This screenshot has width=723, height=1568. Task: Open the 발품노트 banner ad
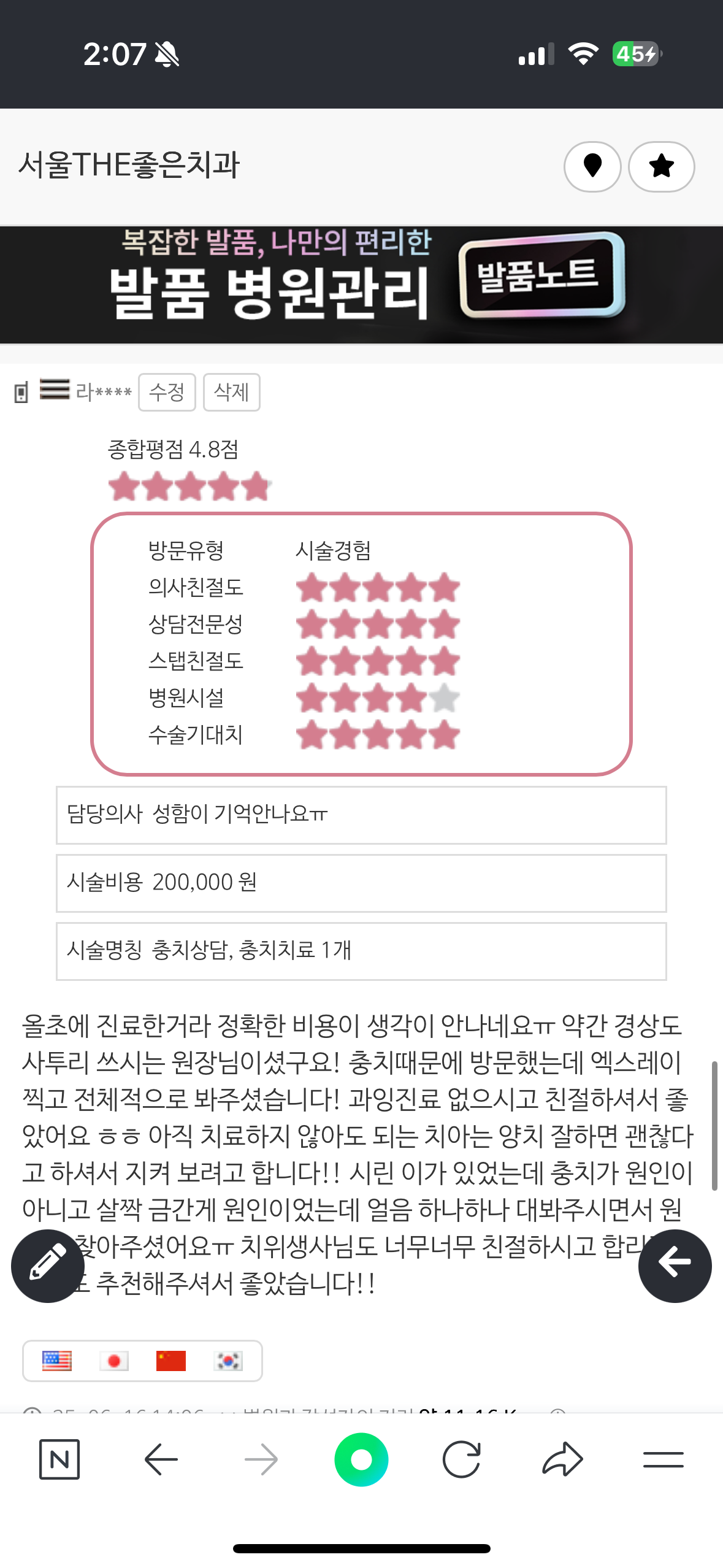(361, 284)
